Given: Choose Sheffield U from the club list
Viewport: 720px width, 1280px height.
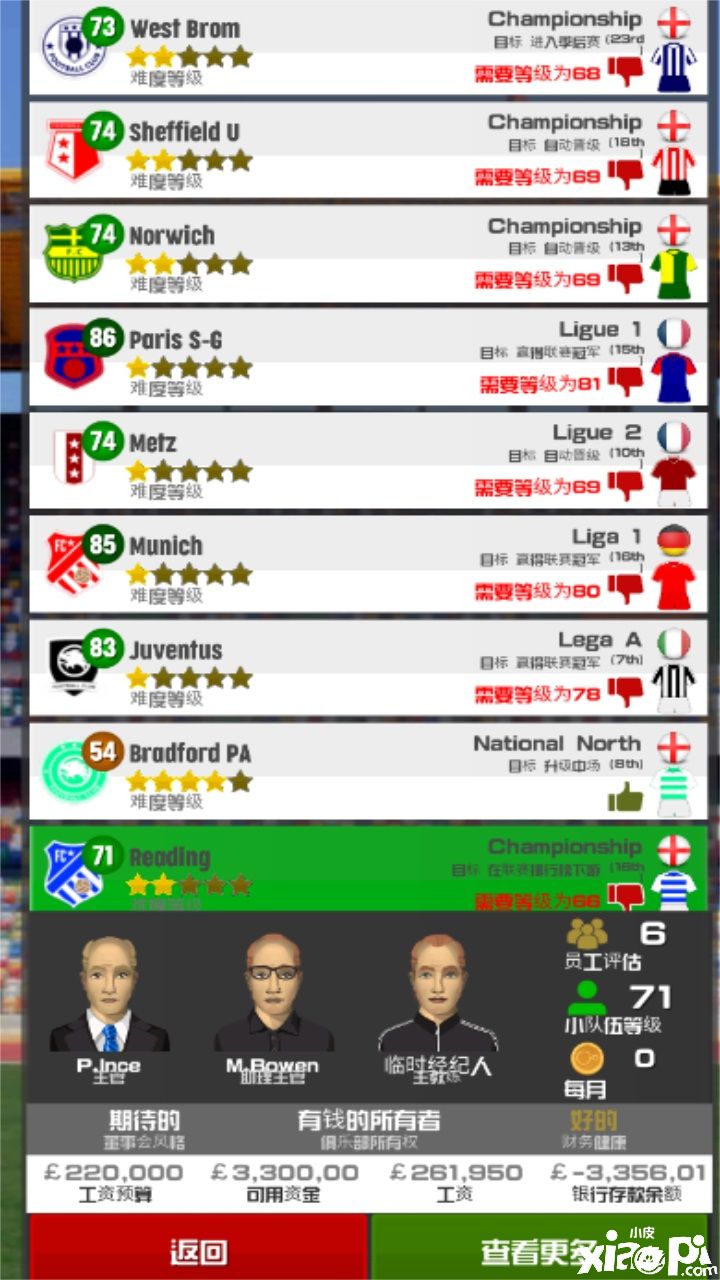Looking at the screenshot, I should pyautogui.click(x=366, y=150).
